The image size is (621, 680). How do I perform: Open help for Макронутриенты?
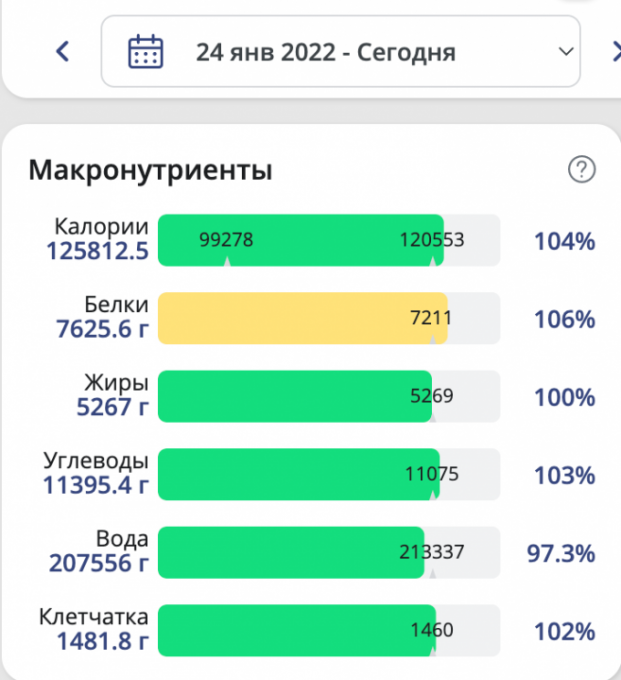[x=581, y=170]
